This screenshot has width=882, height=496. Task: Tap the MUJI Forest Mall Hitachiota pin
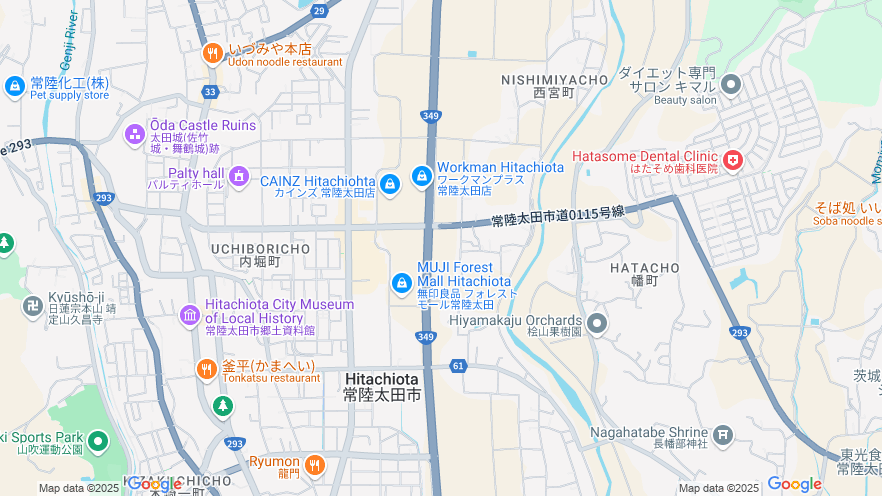(402, 284)
